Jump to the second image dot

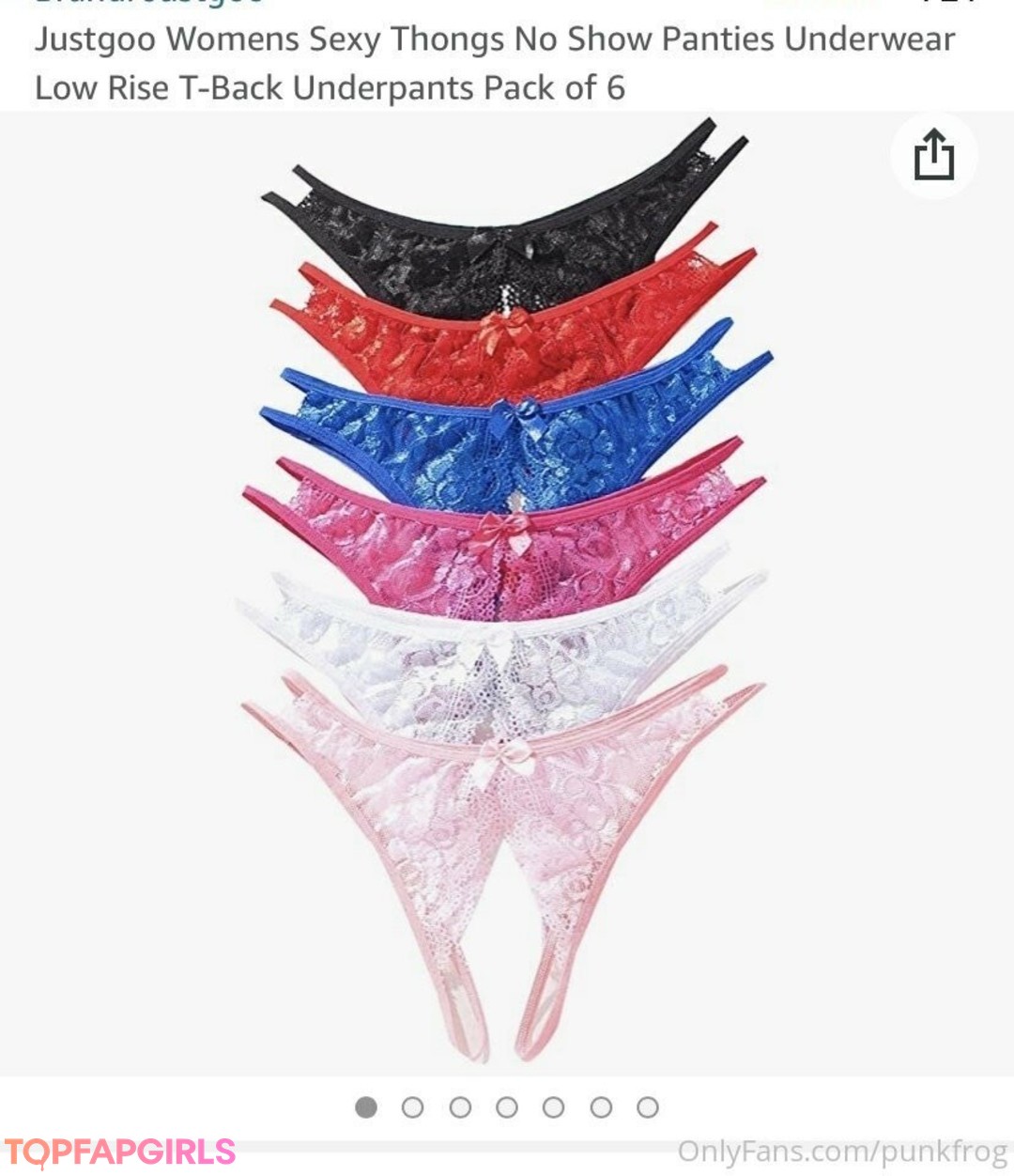coord(412,1107)
